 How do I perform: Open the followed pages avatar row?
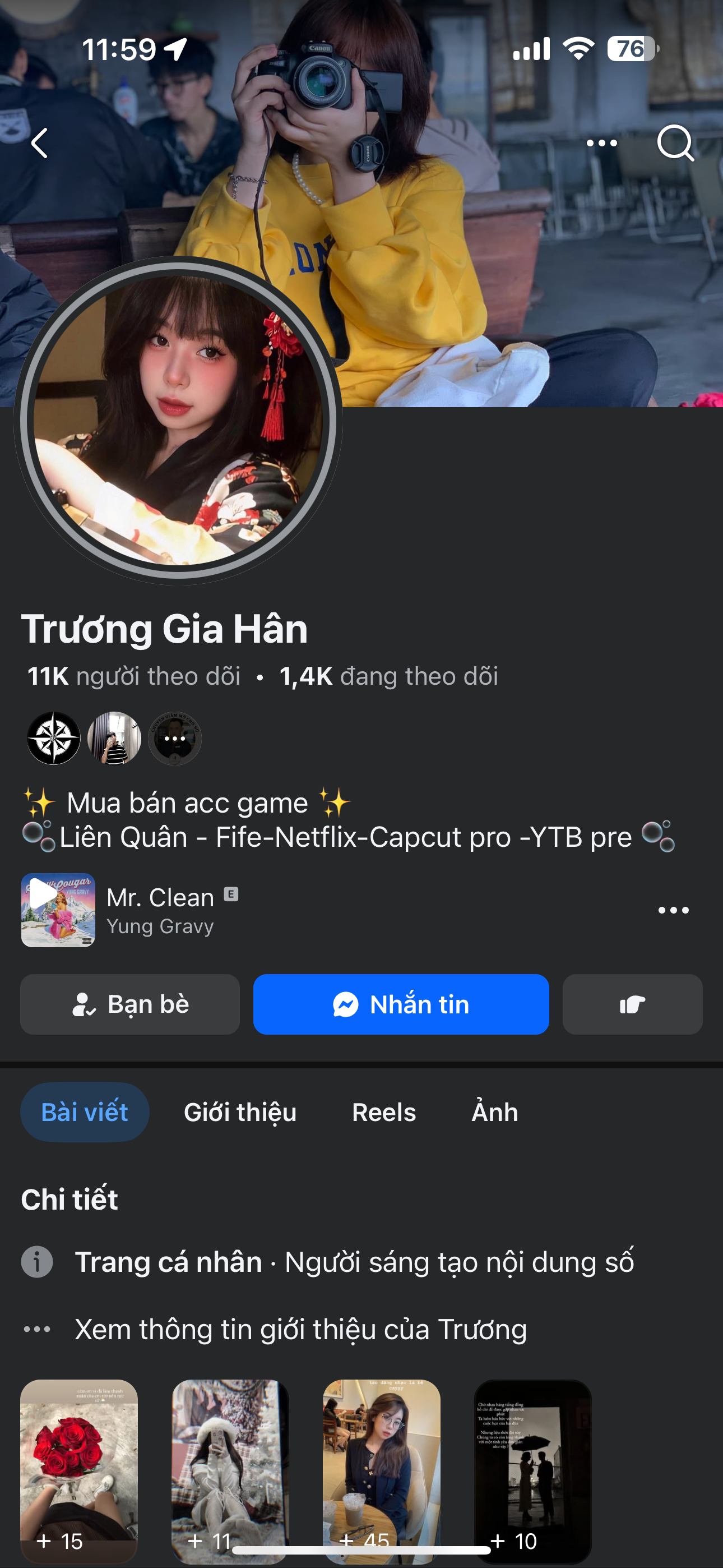[114, 739]
